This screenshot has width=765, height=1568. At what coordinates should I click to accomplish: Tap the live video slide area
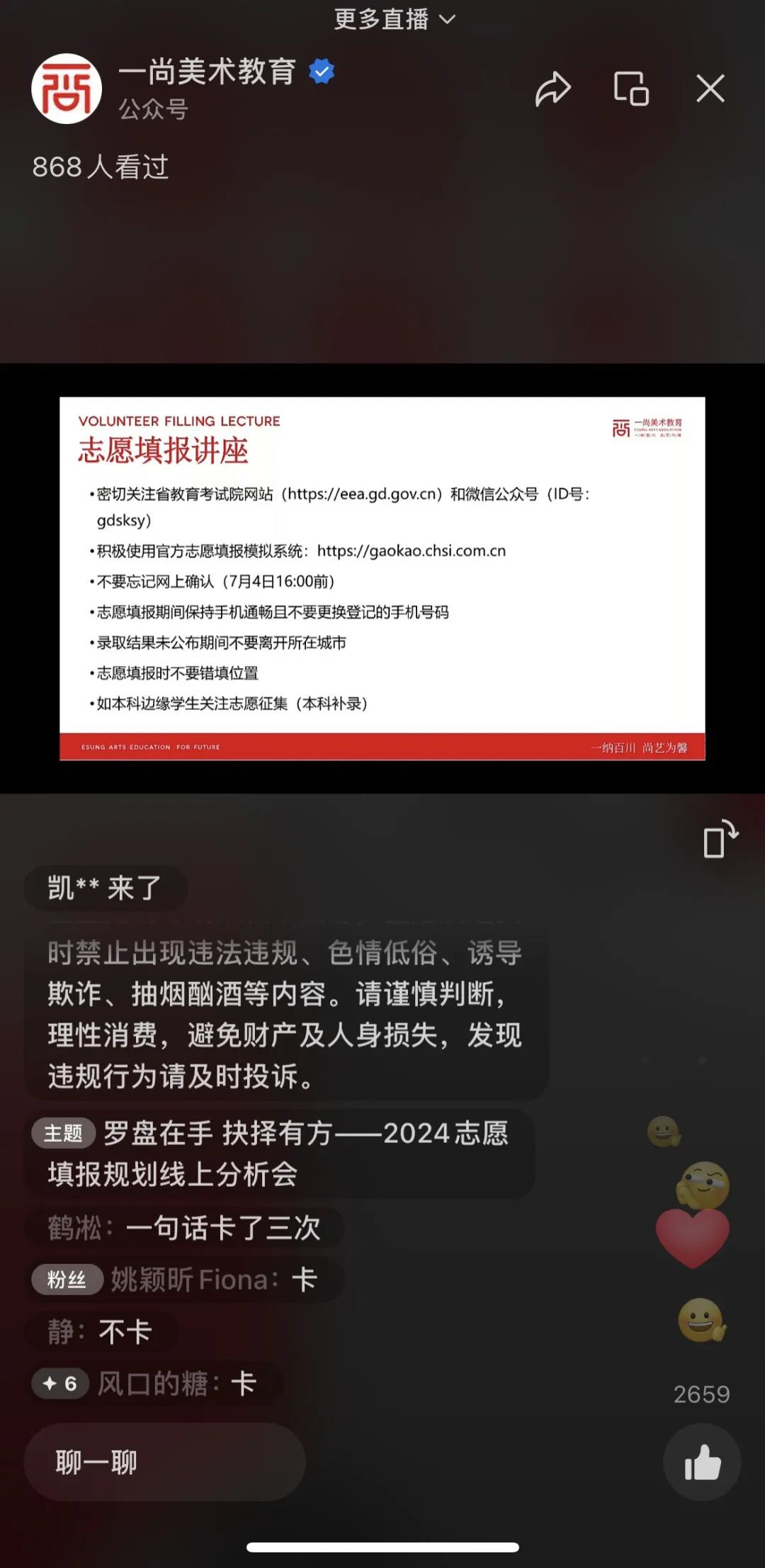tap(382, 578)
